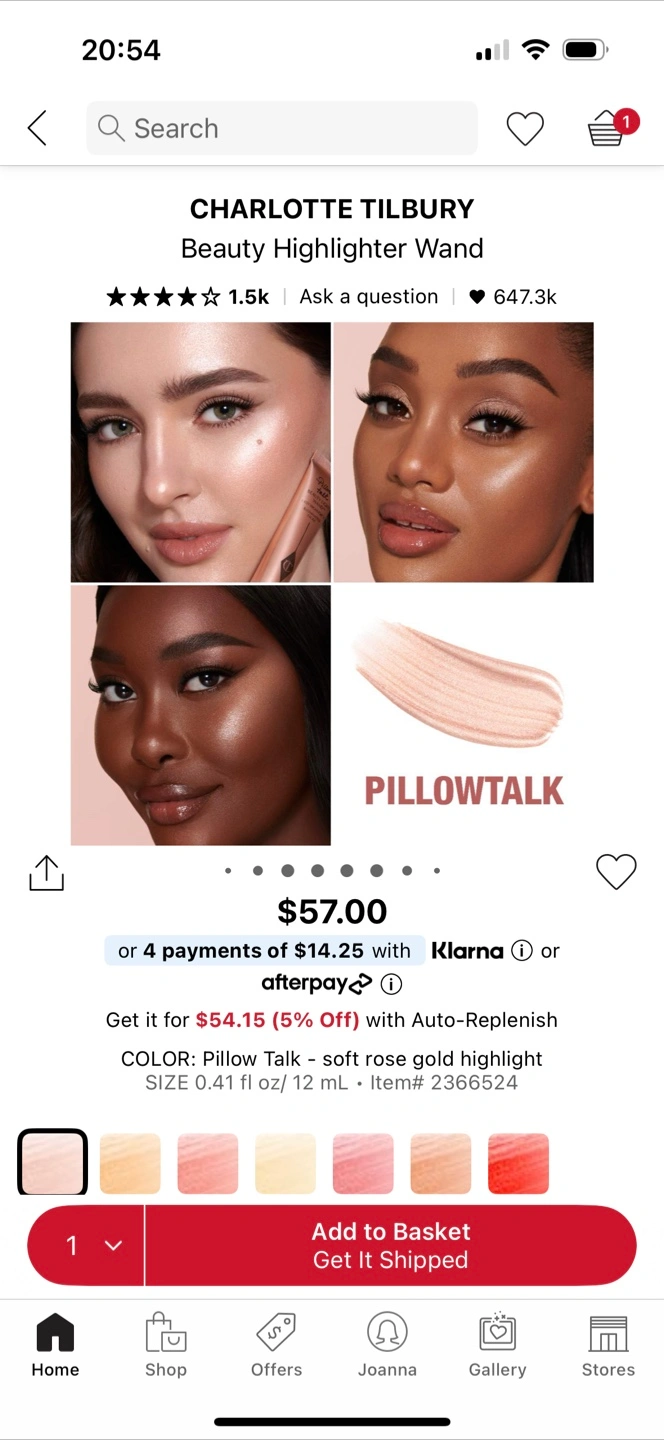664x1440 pixels.
Task: Tap the Search field
Action: 282,128
